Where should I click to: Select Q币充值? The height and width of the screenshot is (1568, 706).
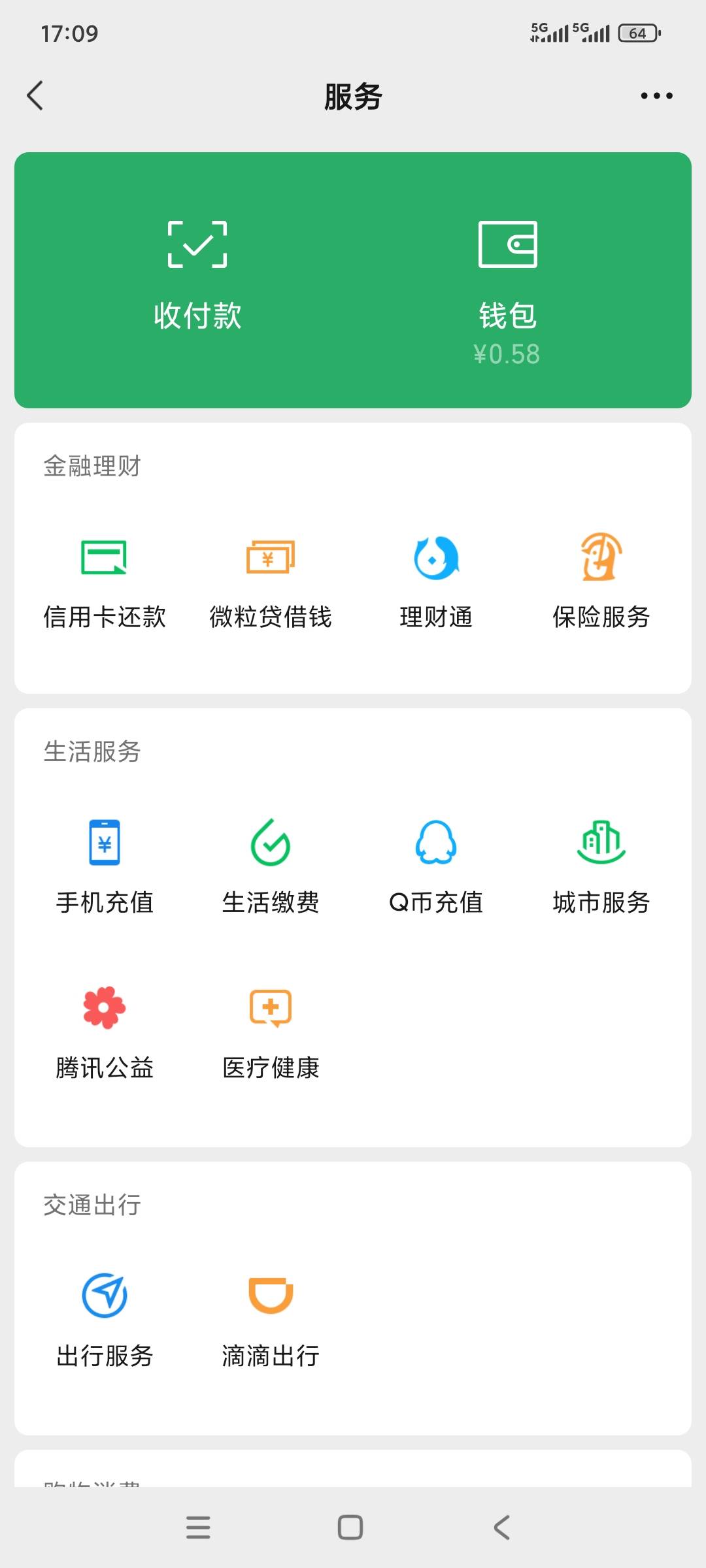(436, 866)
